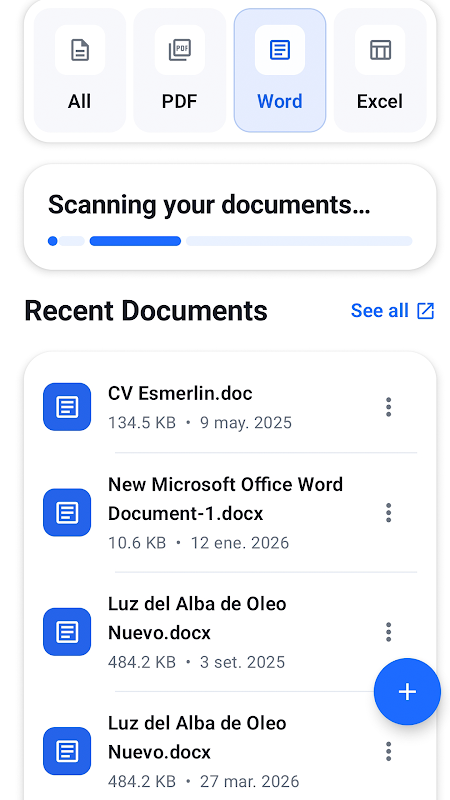450x800 pixels.
Task: Switch to the Excel filter
Action: pos(380,70)
